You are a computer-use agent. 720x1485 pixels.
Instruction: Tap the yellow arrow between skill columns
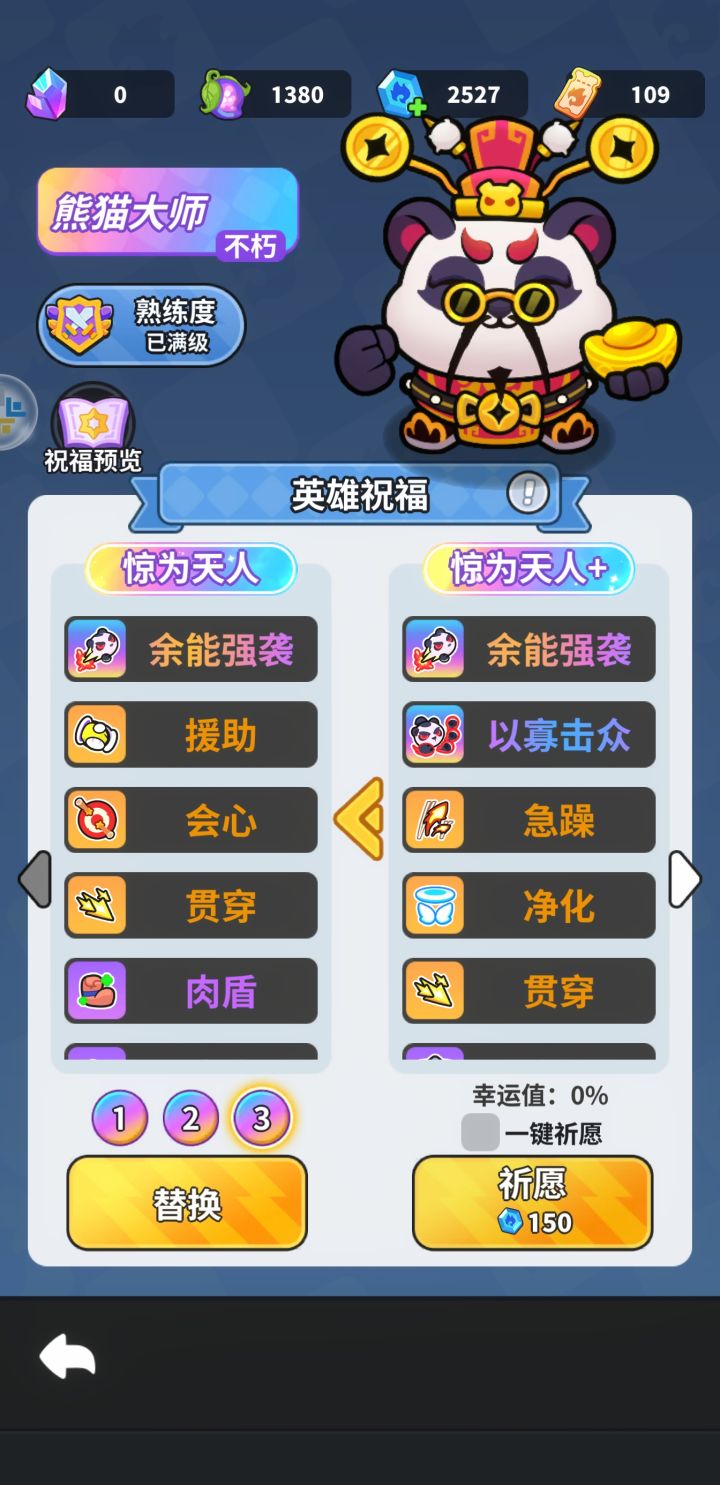click(x=360, y=819)
